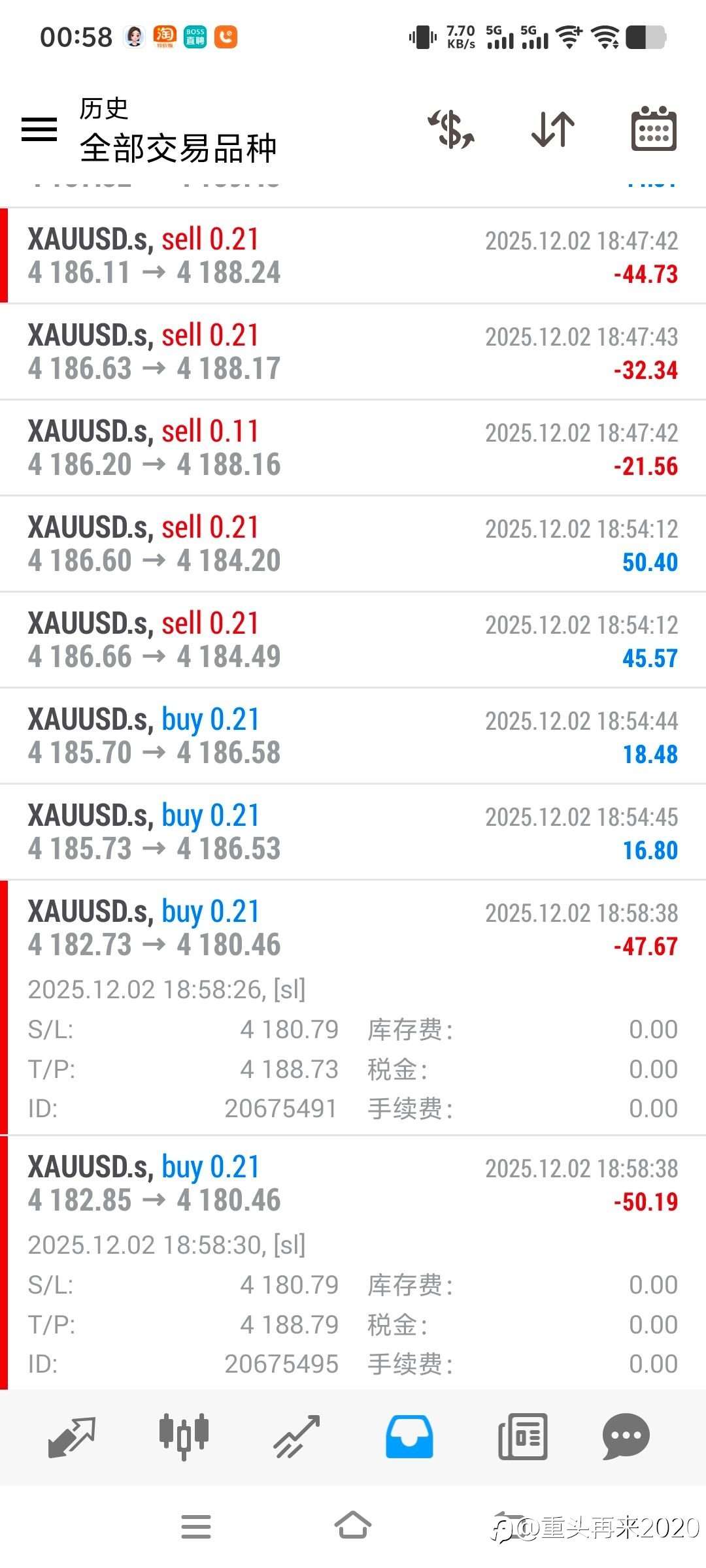The height and width of the screenshot is (1568, 706).
Task: Select the highlighted History tray tab
Action: coord(409,1437)
